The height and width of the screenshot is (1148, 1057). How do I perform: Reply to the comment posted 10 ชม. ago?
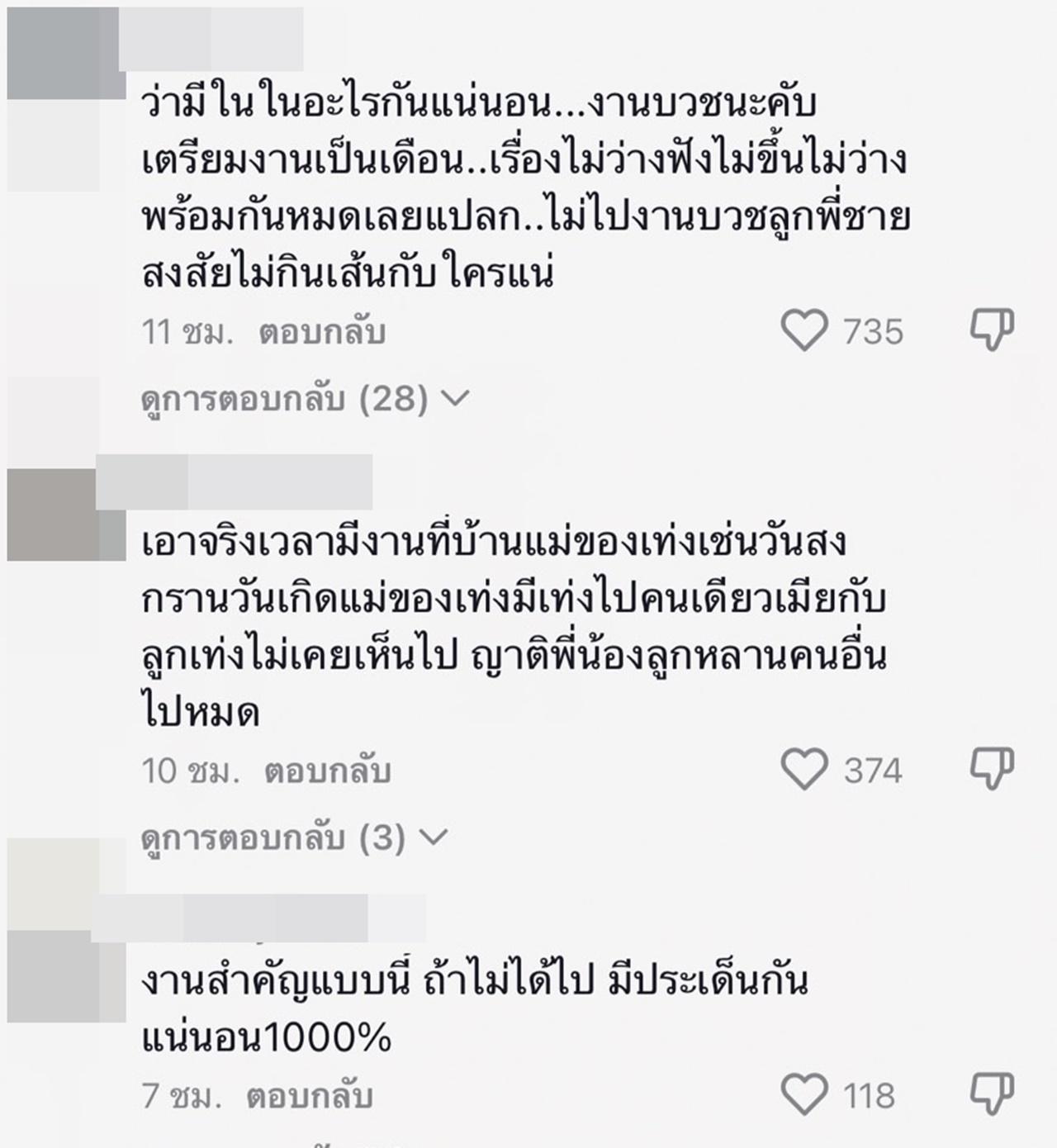[x=327, y=771]
